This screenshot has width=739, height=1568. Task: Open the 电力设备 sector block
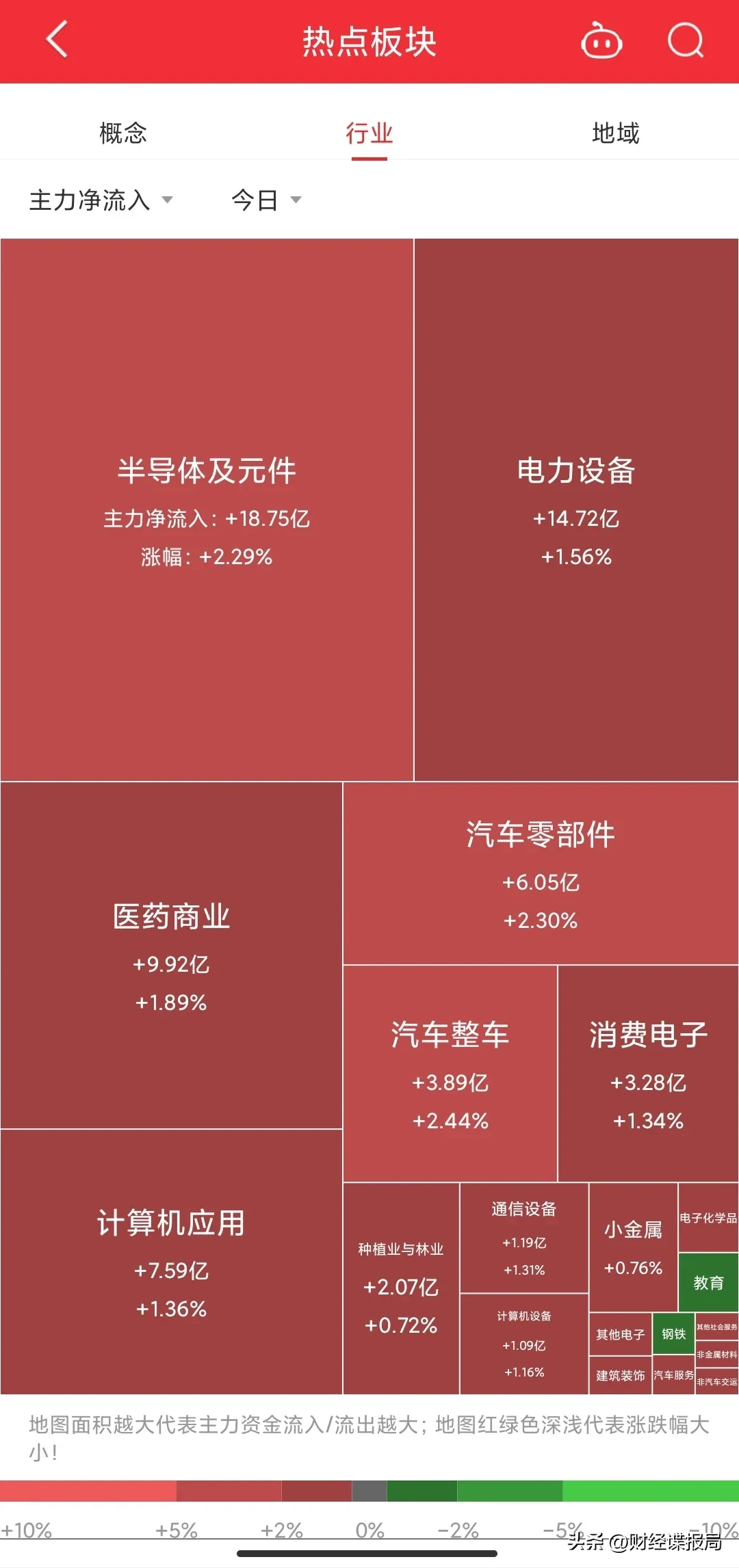click(x=576, y=509)
